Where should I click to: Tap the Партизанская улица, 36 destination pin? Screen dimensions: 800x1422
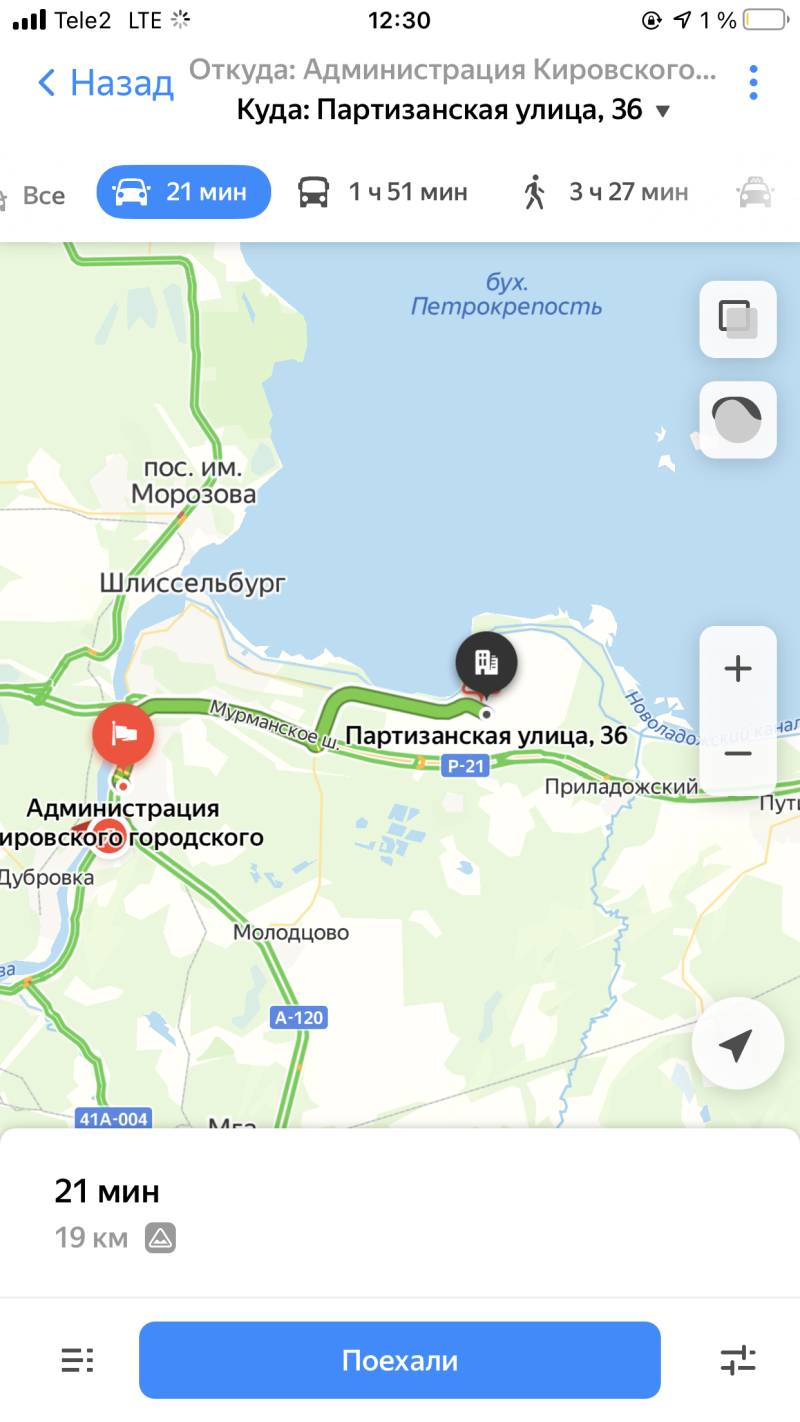point(486,662)
